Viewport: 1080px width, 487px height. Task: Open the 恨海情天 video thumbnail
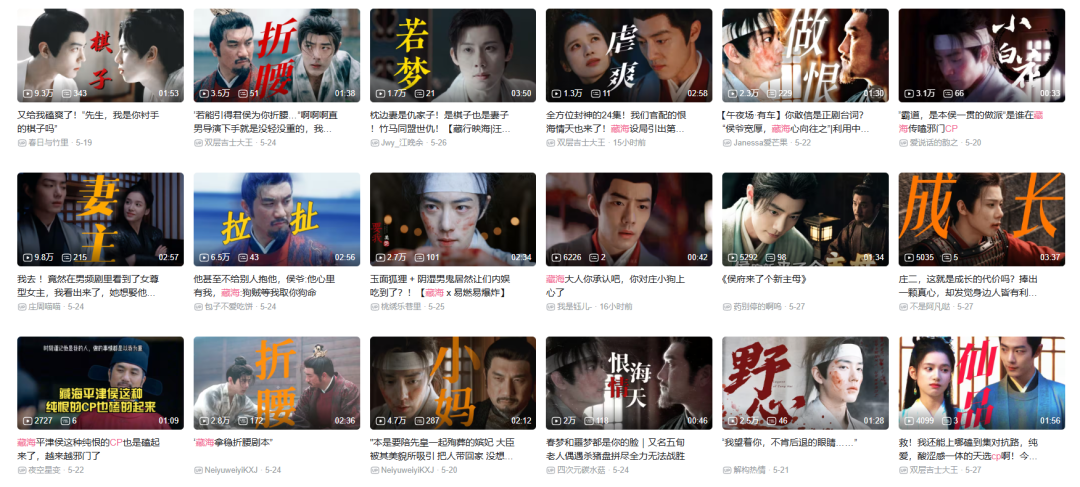coord(629,383)
